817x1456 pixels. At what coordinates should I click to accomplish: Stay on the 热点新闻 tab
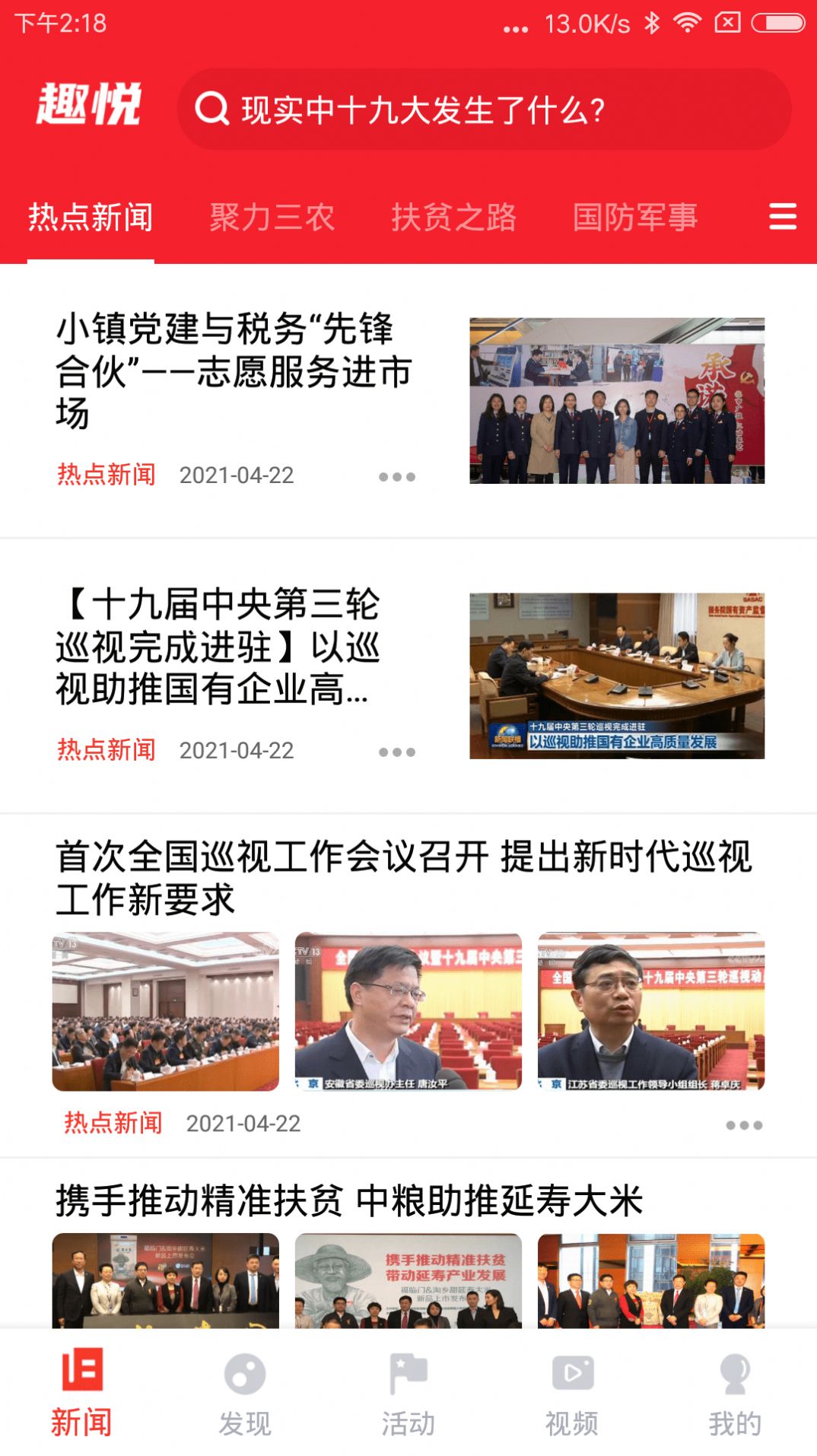tap(90, 217)
